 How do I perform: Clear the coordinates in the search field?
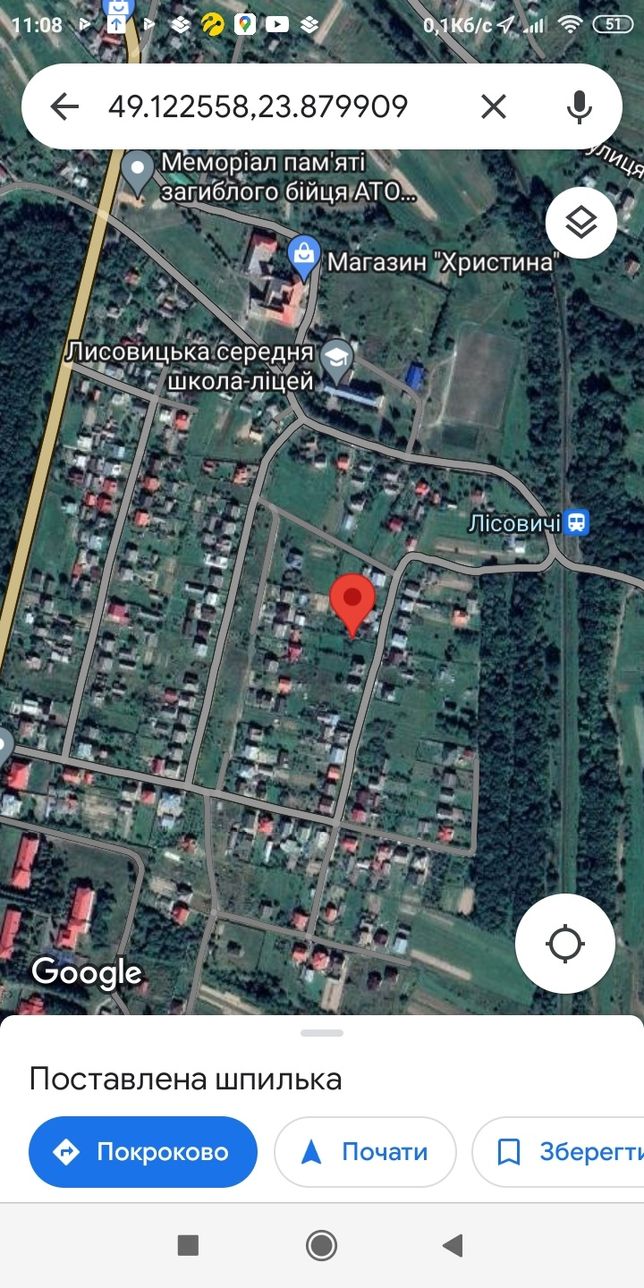pos(494,107)
